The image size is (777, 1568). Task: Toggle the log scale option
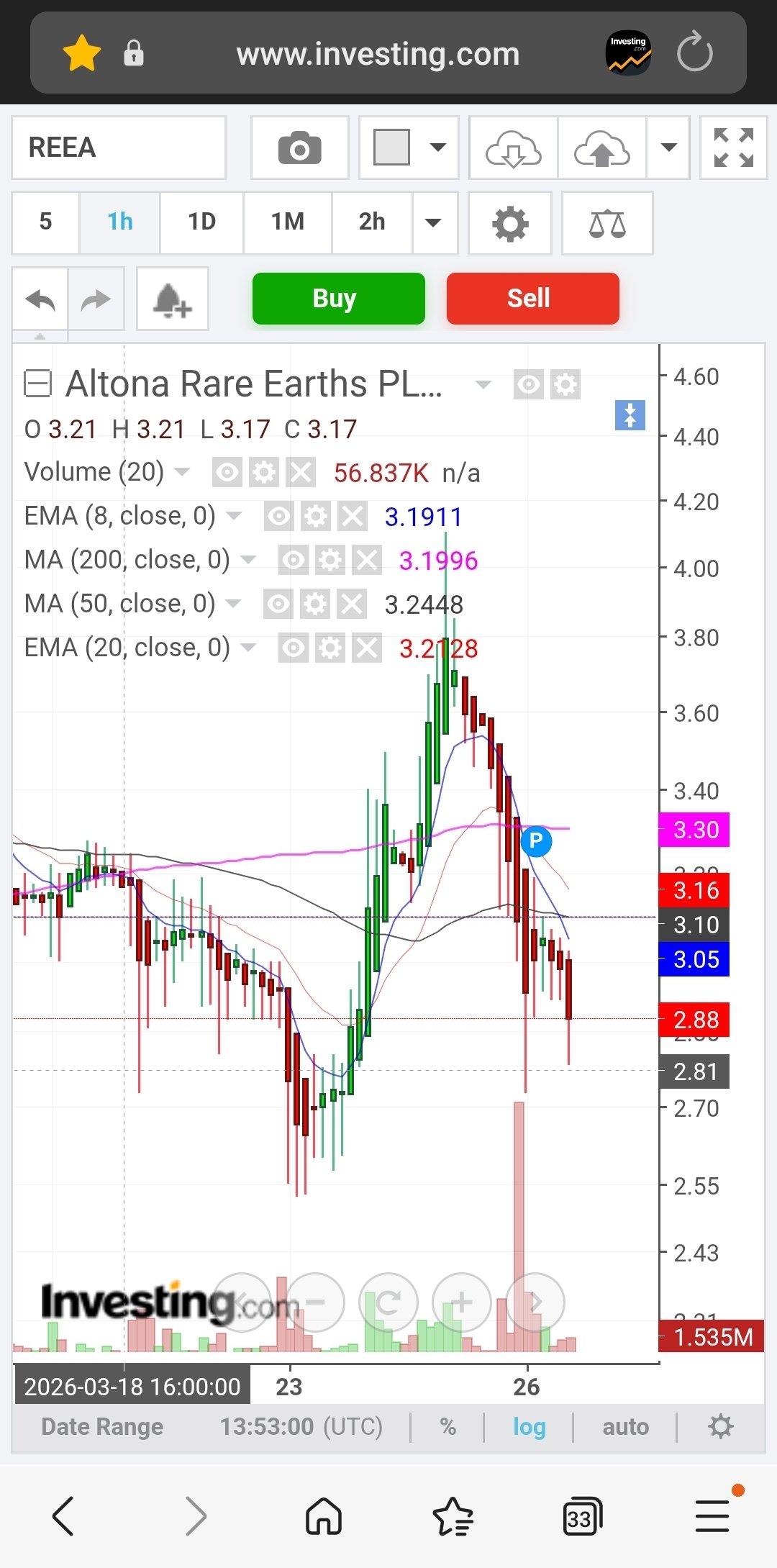529,1426
